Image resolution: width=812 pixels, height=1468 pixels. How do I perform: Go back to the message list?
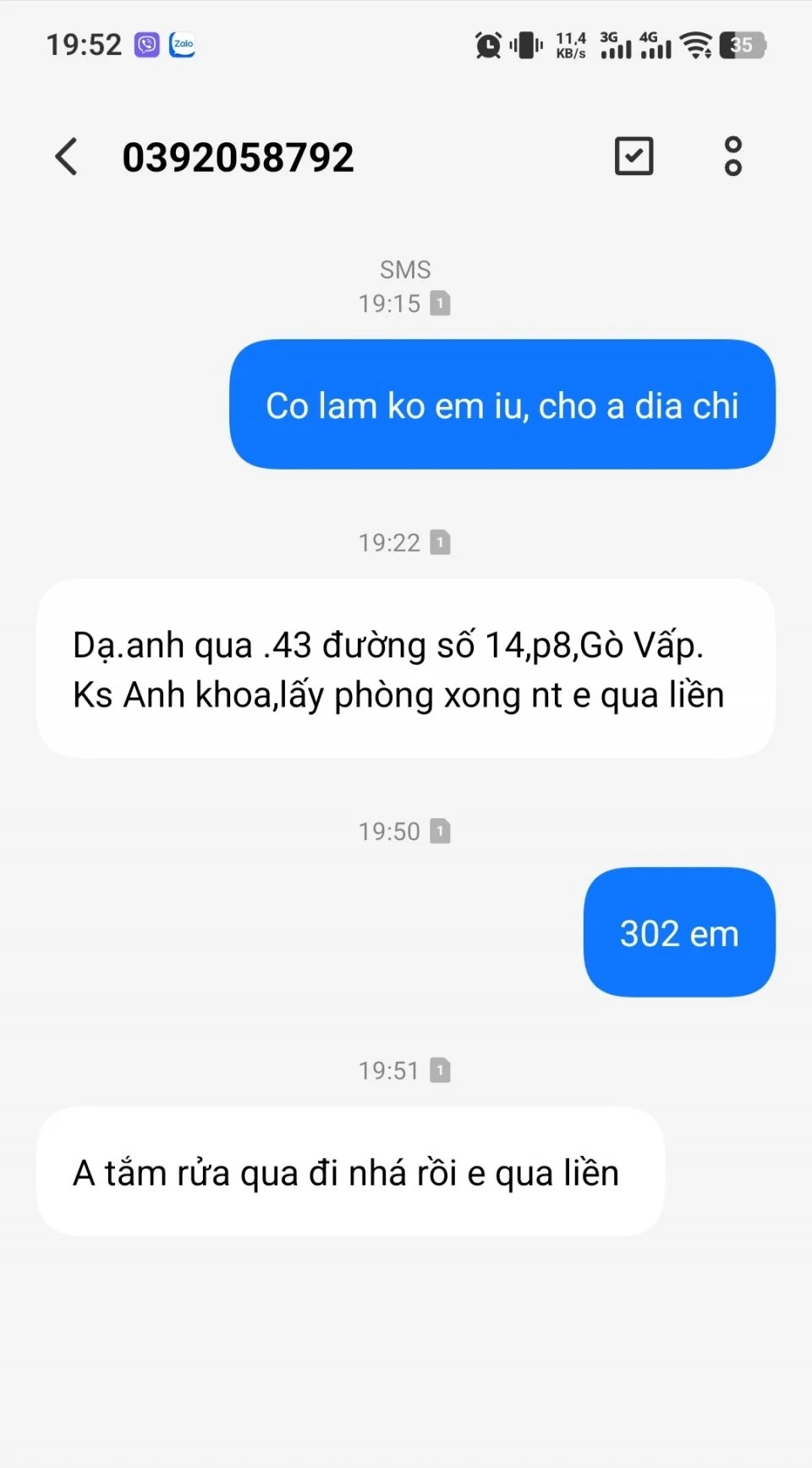[x=66, y=157]
